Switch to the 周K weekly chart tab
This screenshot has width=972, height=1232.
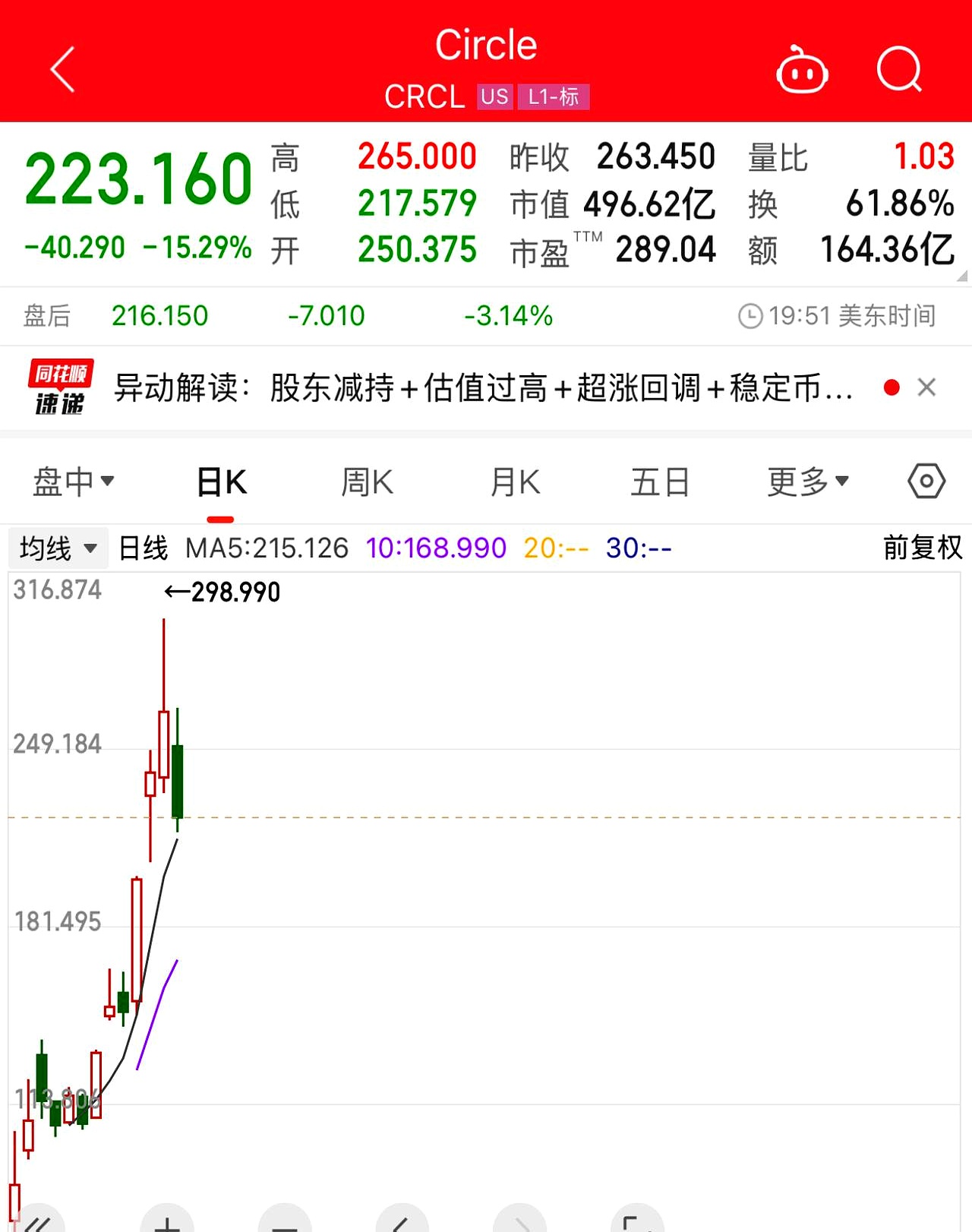(x=367, y=481)
